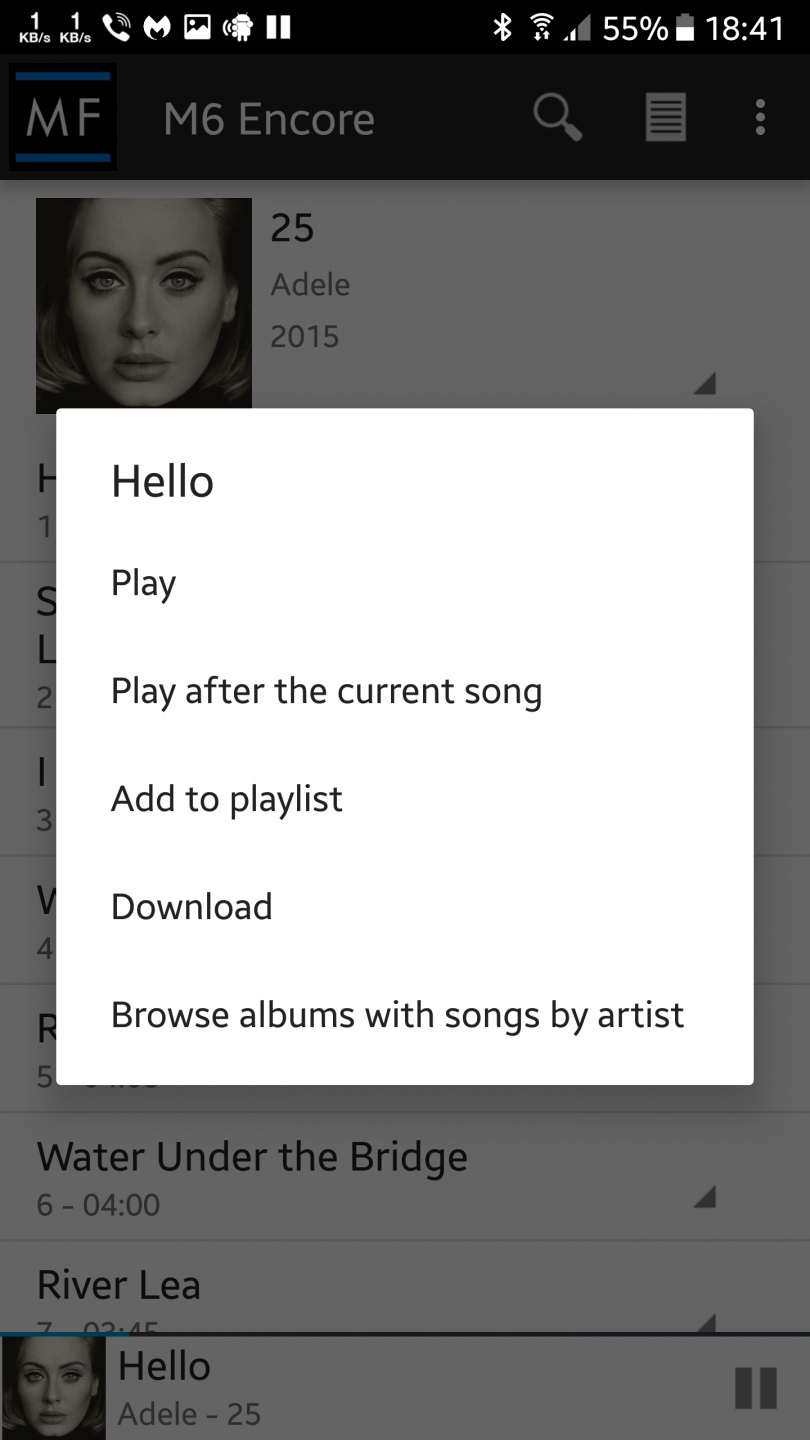Screen dimensions: 810x1440
Task: Open the three-dot overflow menu
Action: click(x=760, y=118)
